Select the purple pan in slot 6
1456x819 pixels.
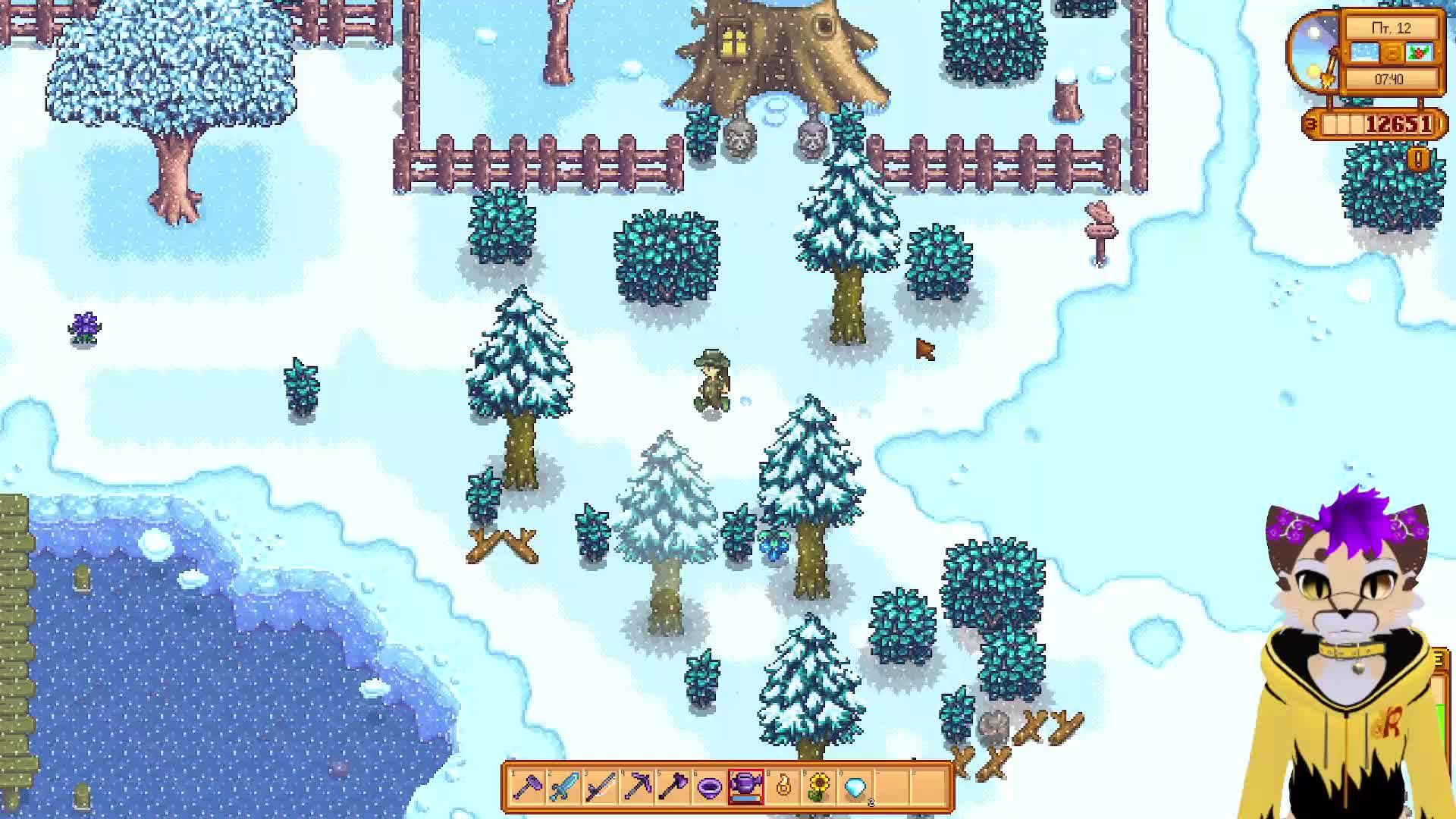[x=709, y=787]
